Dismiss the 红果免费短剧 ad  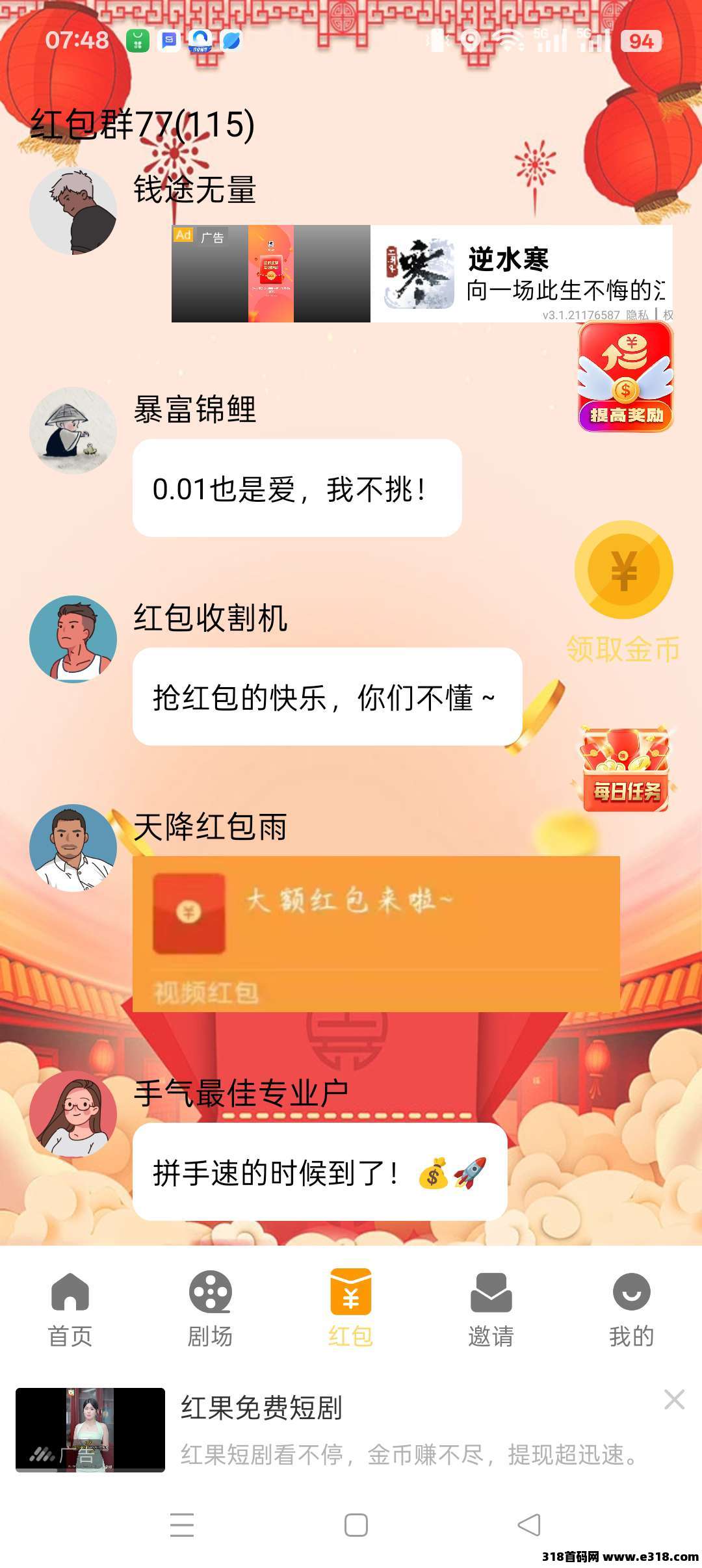674,1399
